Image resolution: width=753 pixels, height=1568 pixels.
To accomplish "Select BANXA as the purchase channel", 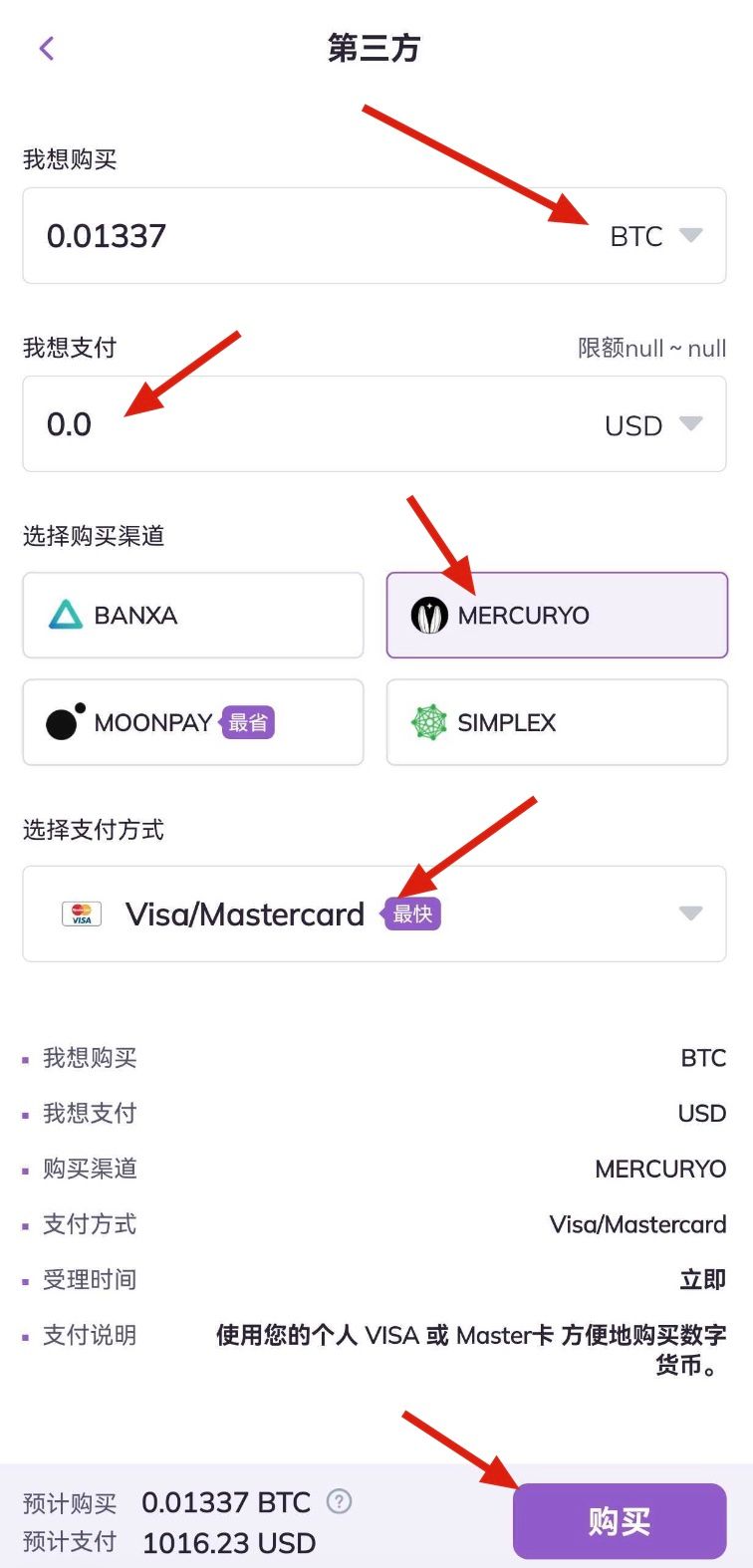I will pyautogui.click(x=193, y=615).
